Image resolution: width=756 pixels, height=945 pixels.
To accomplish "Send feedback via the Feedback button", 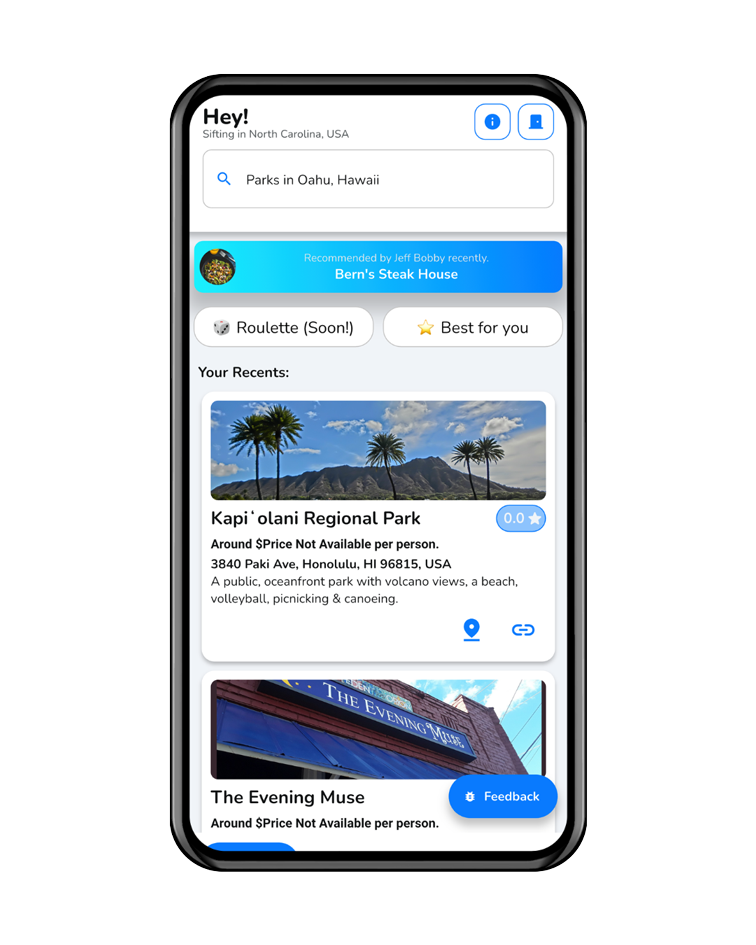I will coord(502,796).
